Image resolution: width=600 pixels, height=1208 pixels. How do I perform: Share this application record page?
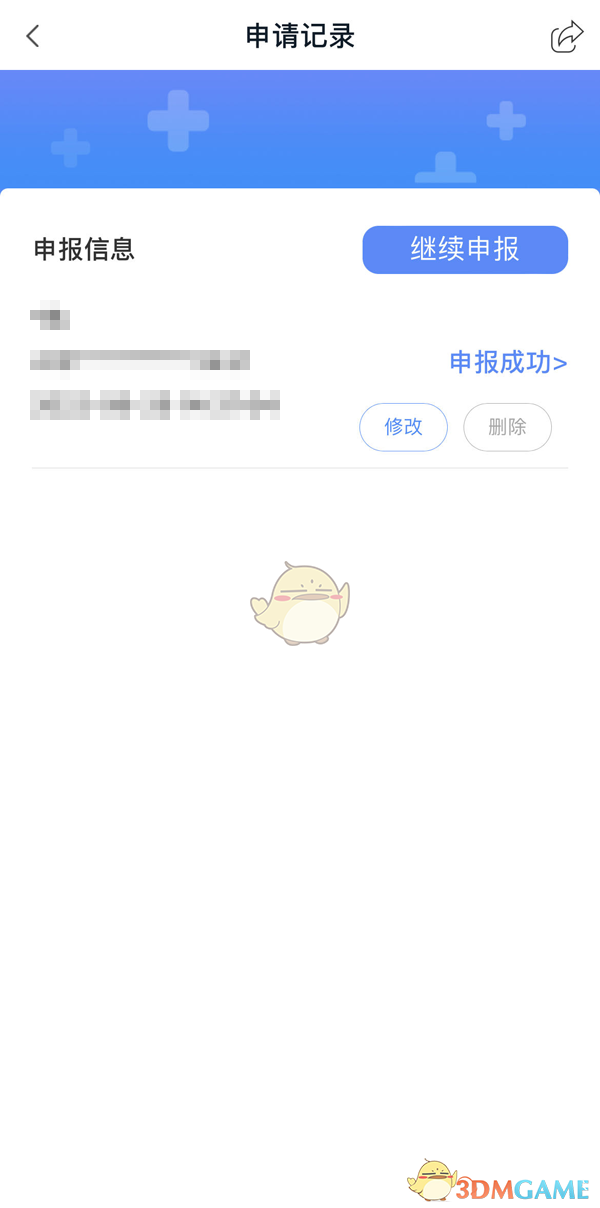click(566, 37)
